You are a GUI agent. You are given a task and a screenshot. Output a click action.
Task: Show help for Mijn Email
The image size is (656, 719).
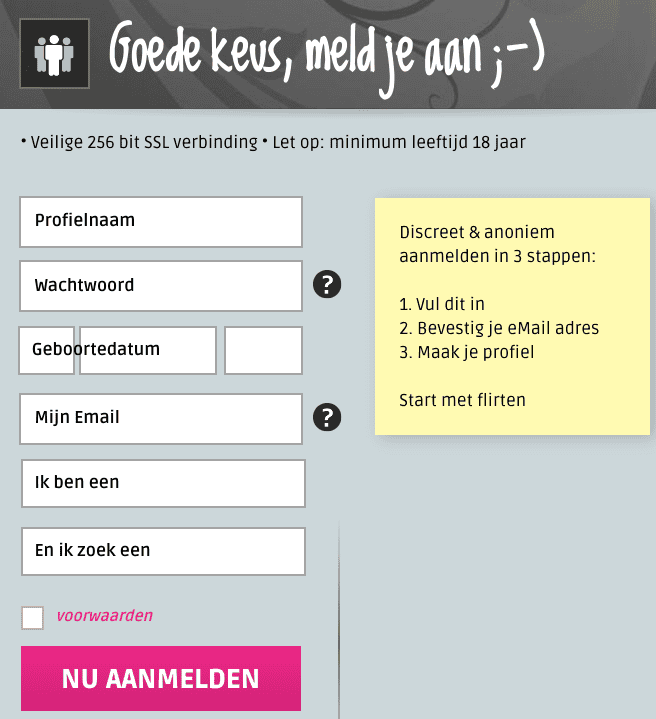point(327,417)
